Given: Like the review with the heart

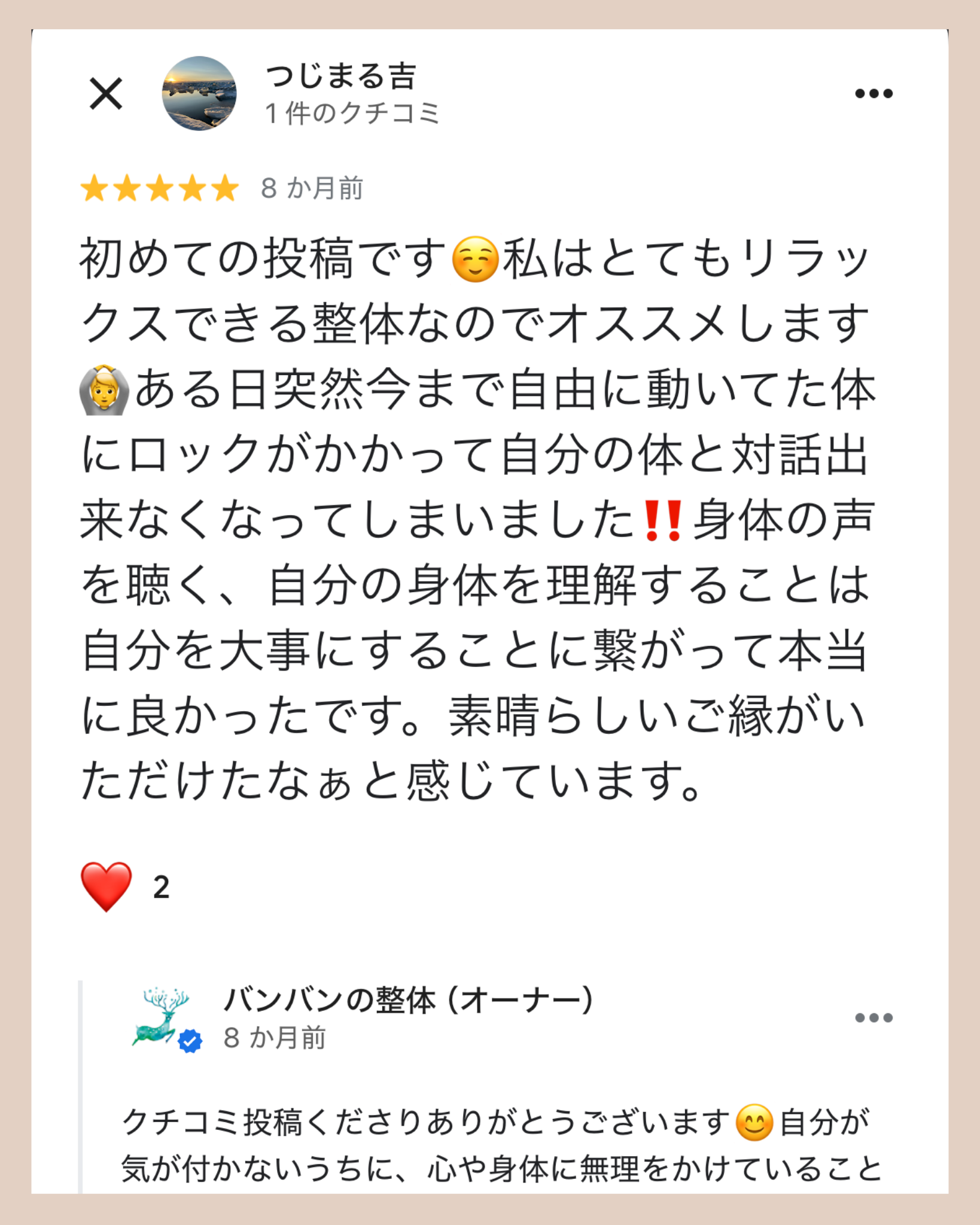Looking at the screenshot, I should [106, 886].
